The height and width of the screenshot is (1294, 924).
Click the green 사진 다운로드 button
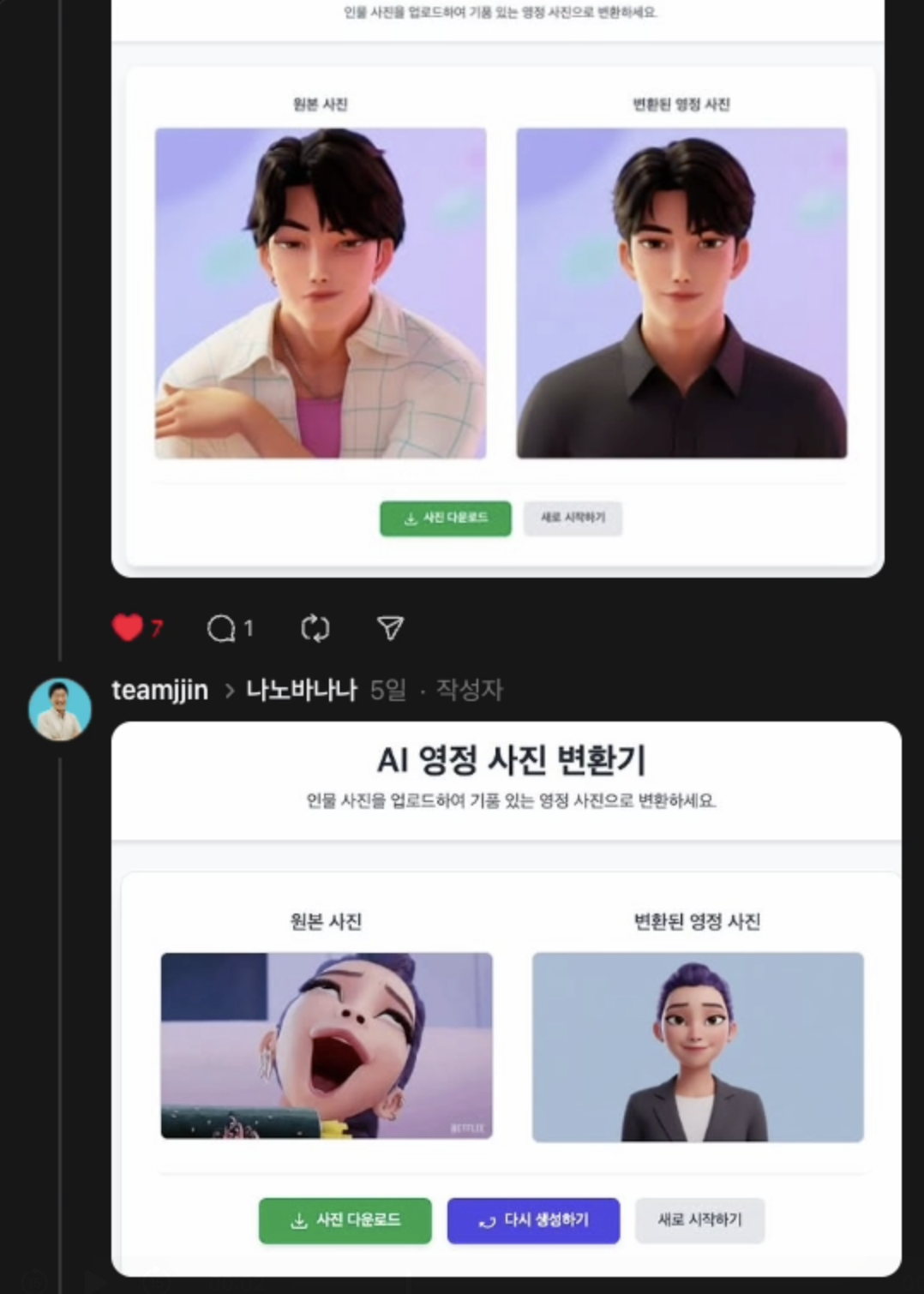(345, 1221)
